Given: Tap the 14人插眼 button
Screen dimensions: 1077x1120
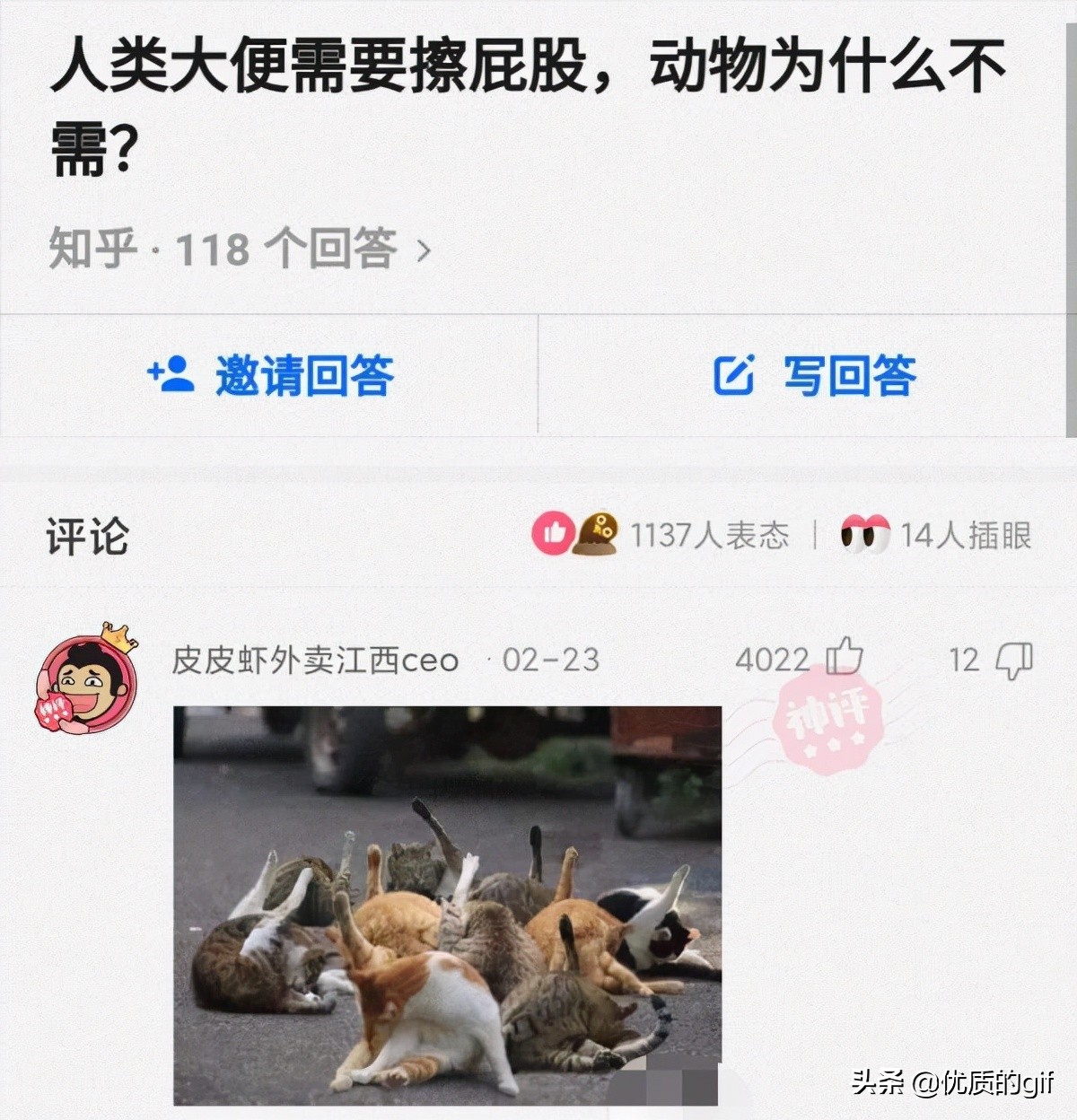Looking at the screenshot, I should point(936,535).
